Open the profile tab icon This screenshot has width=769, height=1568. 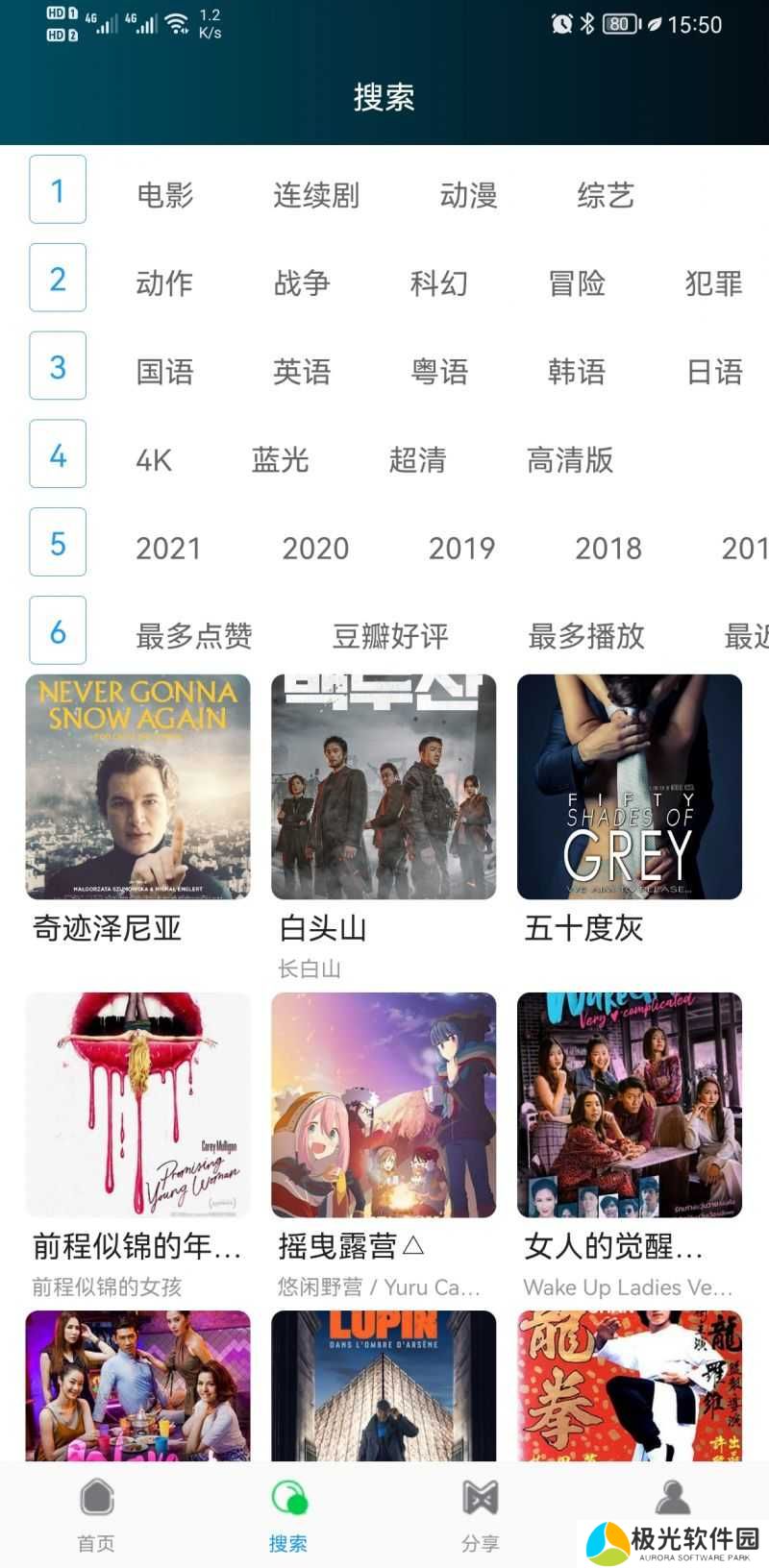coord(673,1499)
